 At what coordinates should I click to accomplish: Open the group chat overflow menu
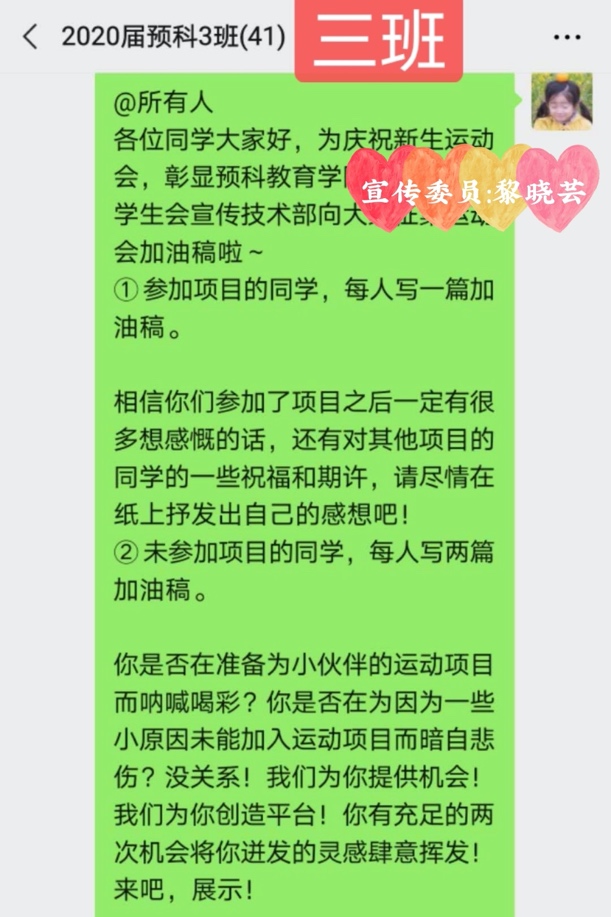click(567, 38)
